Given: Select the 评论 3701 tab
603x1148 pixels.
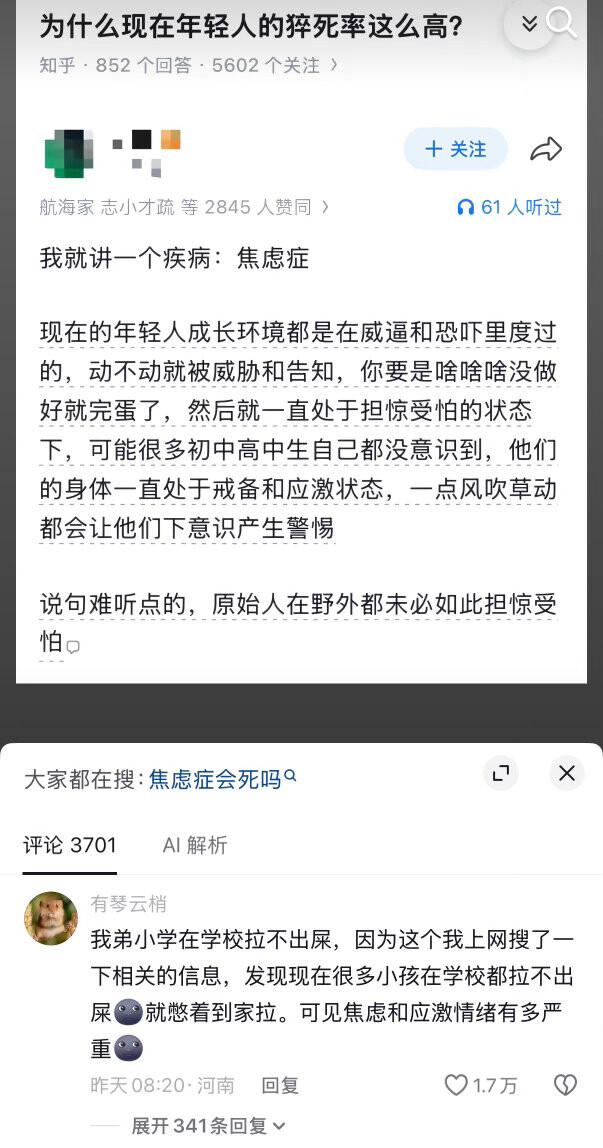Looking at the screenshot, I should click(x=70, y=845).
